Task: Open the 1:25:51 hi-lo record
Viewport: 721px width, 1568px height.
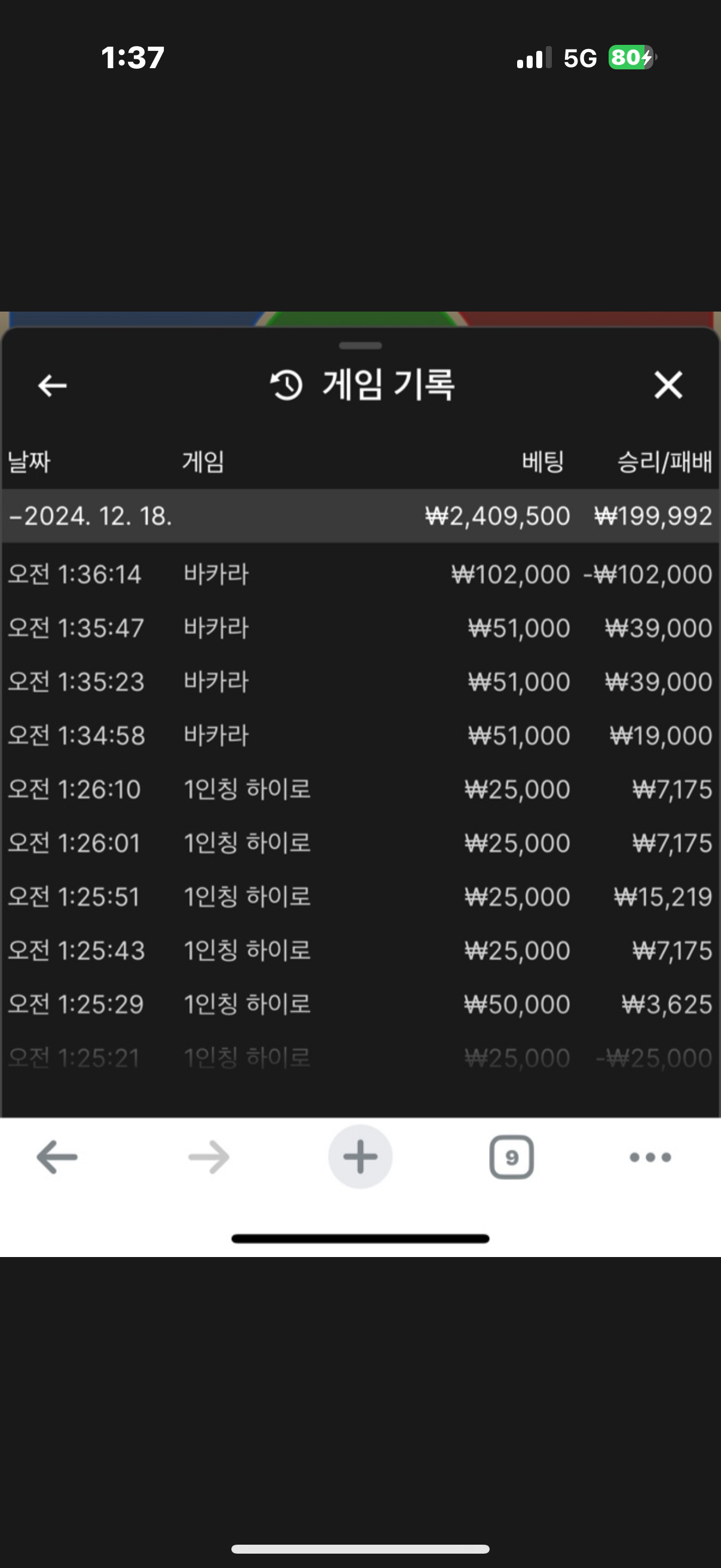Action: [360, 896]
